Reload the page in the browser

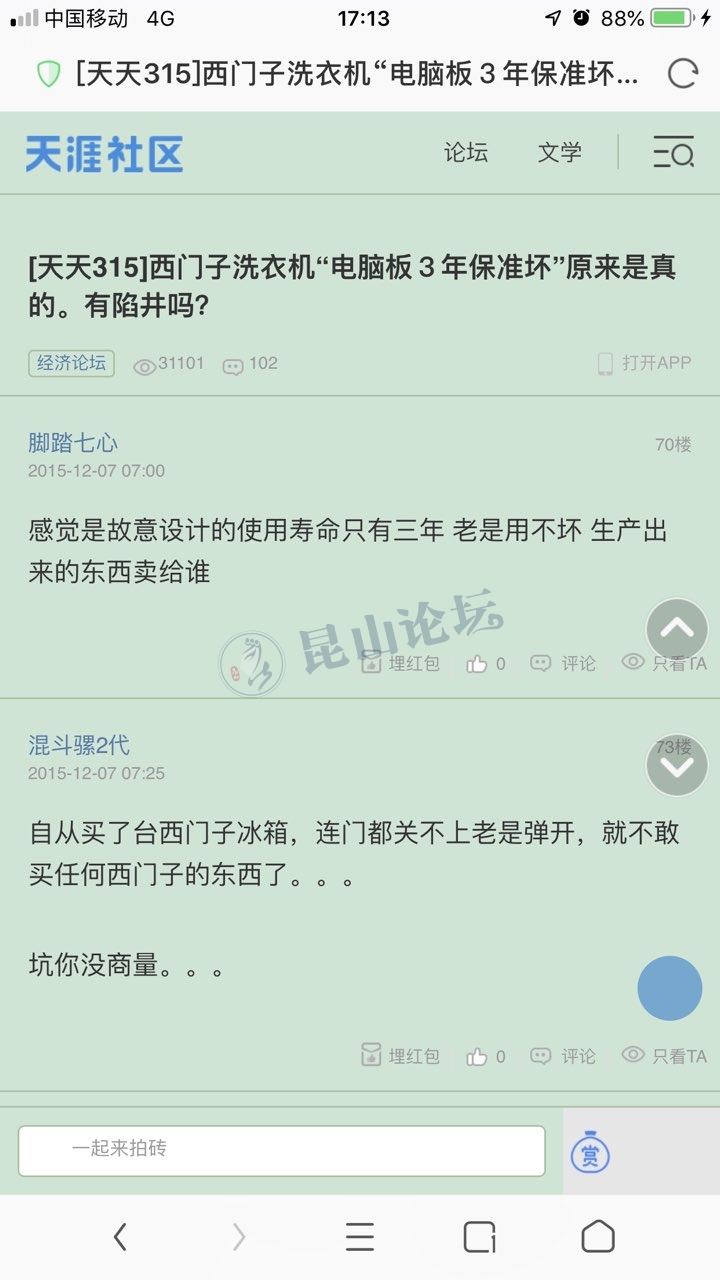(682, 73)
